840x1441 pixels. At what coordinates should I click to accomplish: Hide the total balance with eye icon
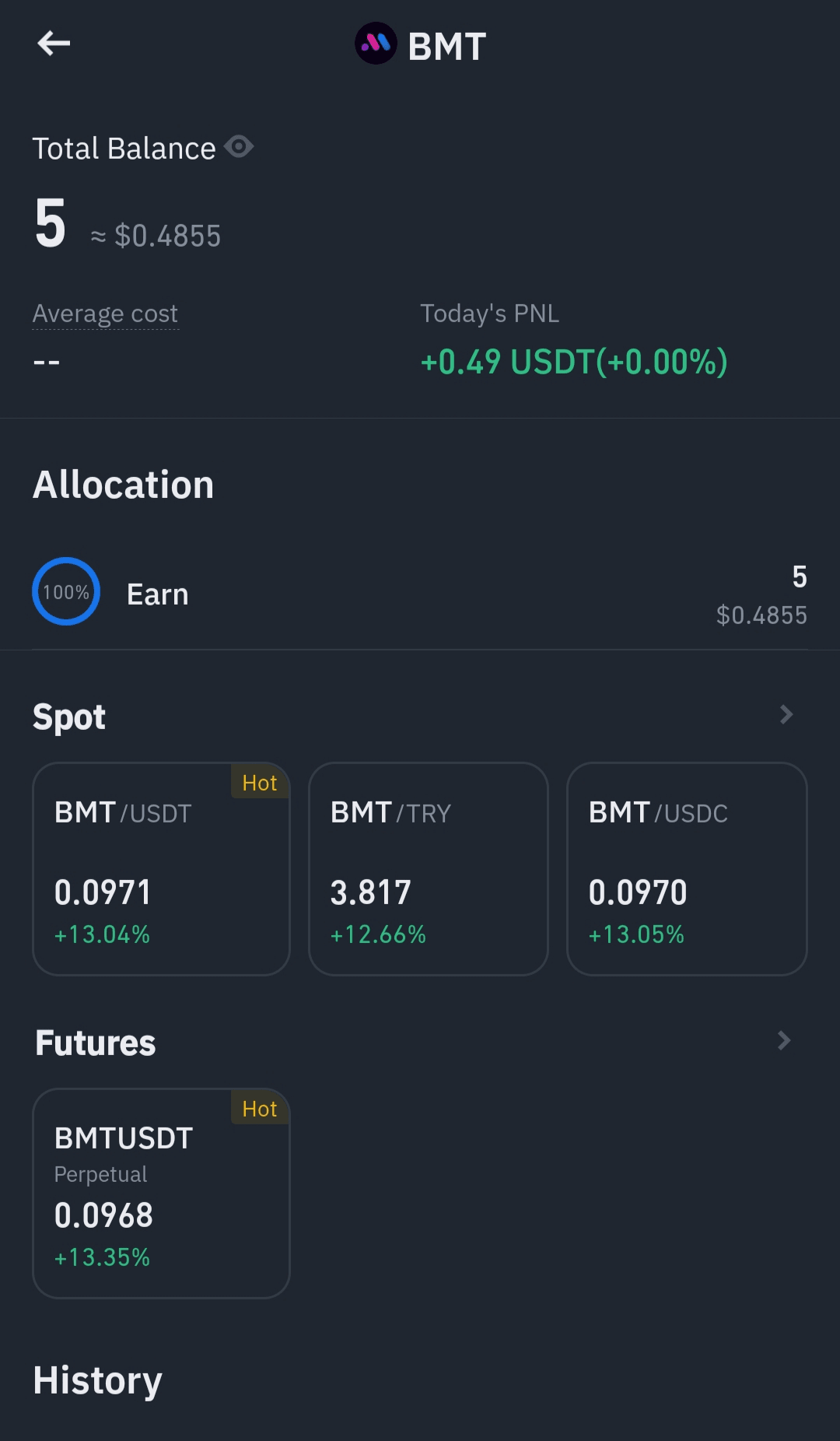[239, 147]
